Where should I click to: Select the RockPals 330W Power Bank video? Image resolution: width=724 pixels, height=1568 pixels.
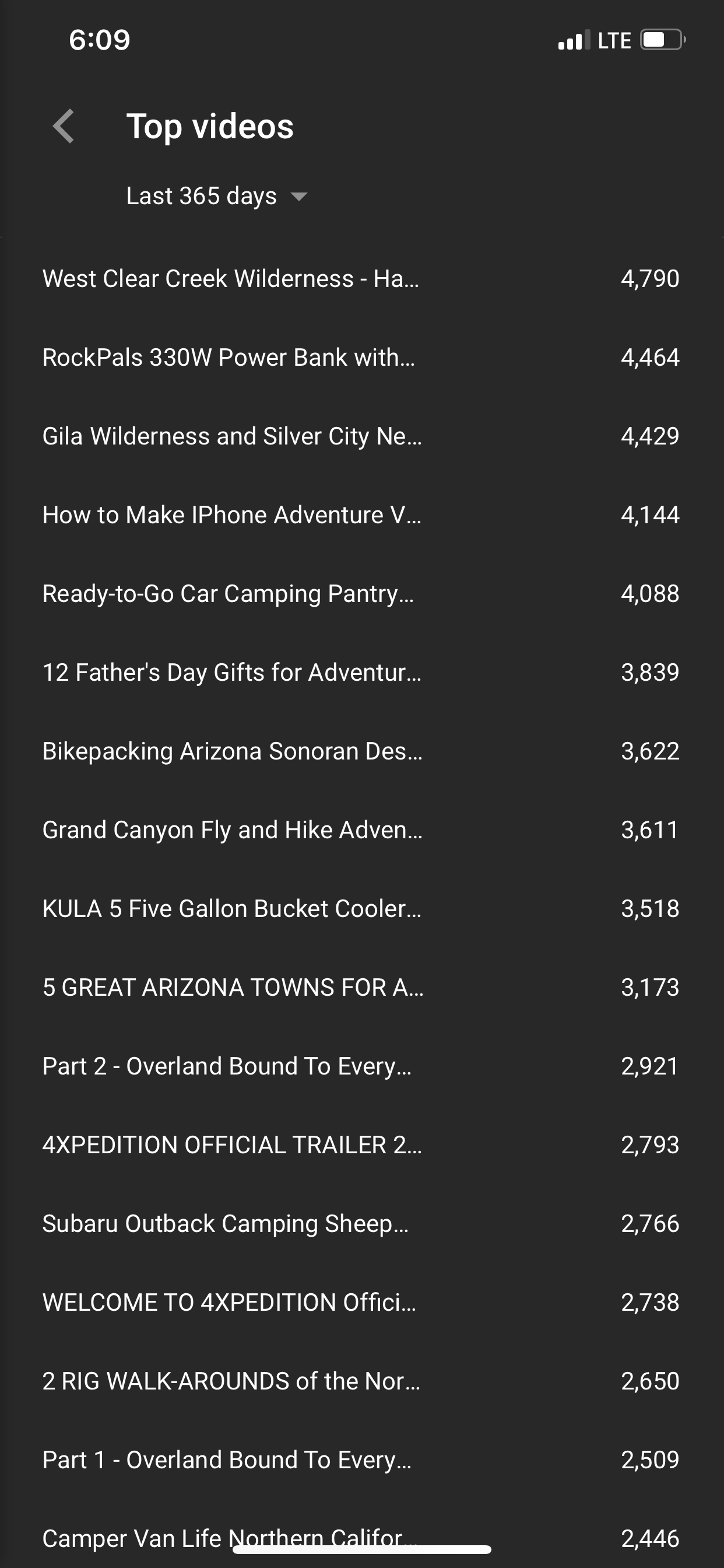tap(229, 358)
